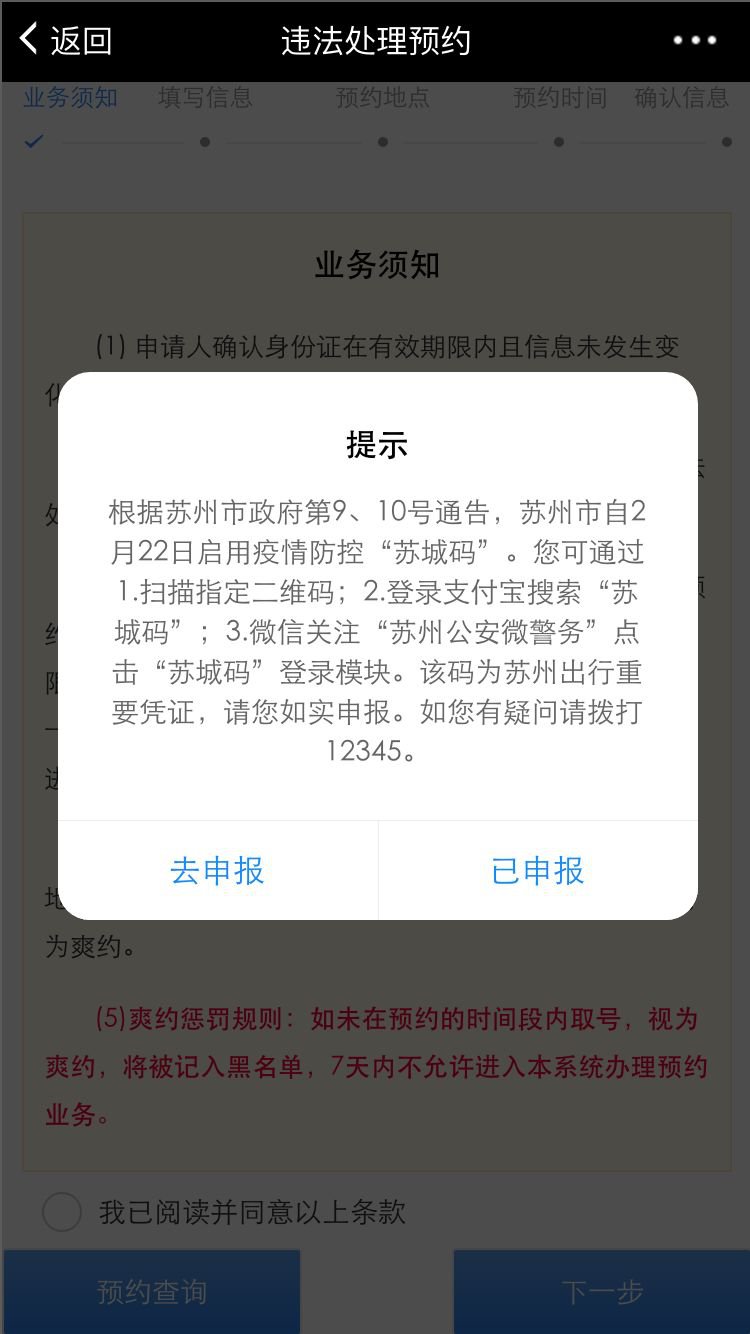Image resolution: width=750 pixels, height=1334 pixels.
Task: Go back with 返回
Action: [x=66, y=41]
